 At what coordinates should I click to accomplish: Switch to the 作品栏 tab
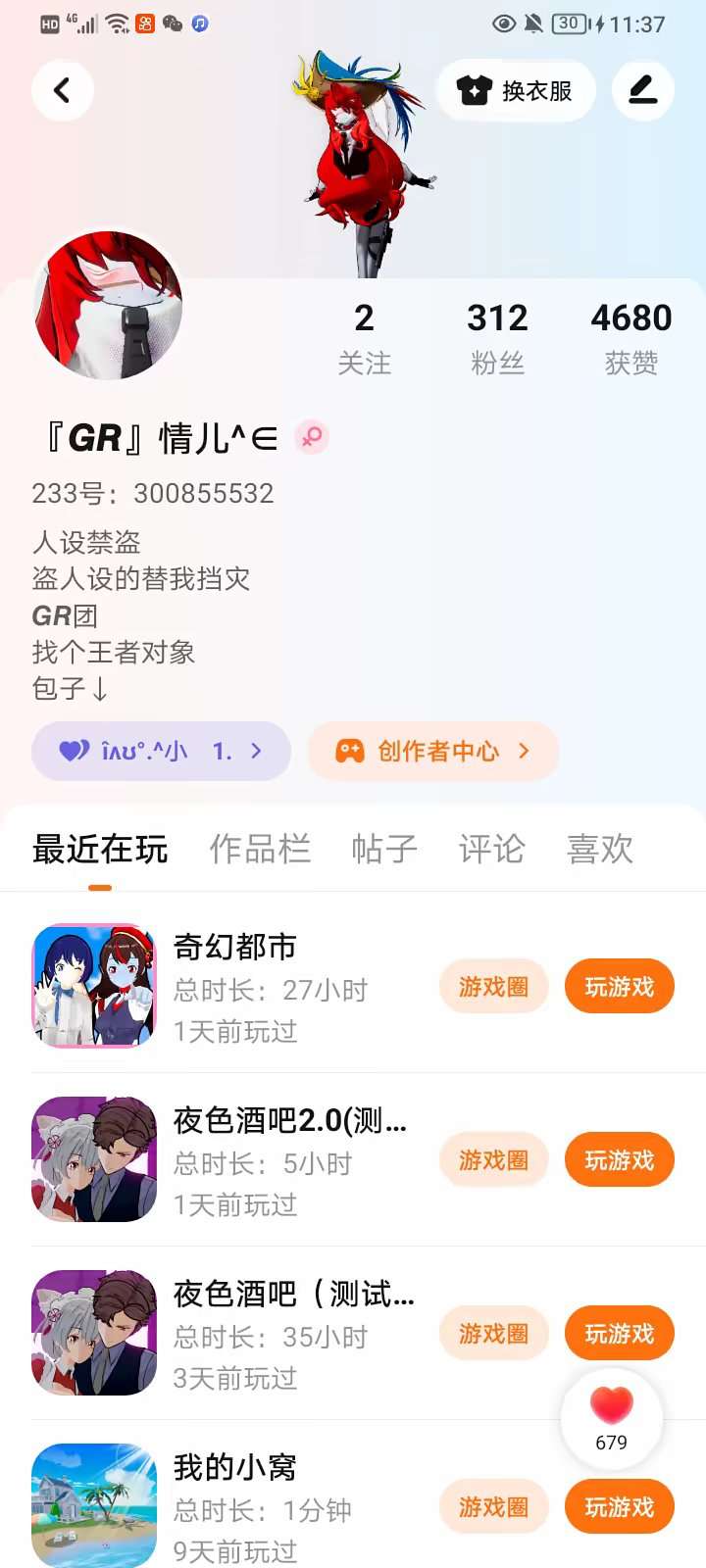[260, 849]
